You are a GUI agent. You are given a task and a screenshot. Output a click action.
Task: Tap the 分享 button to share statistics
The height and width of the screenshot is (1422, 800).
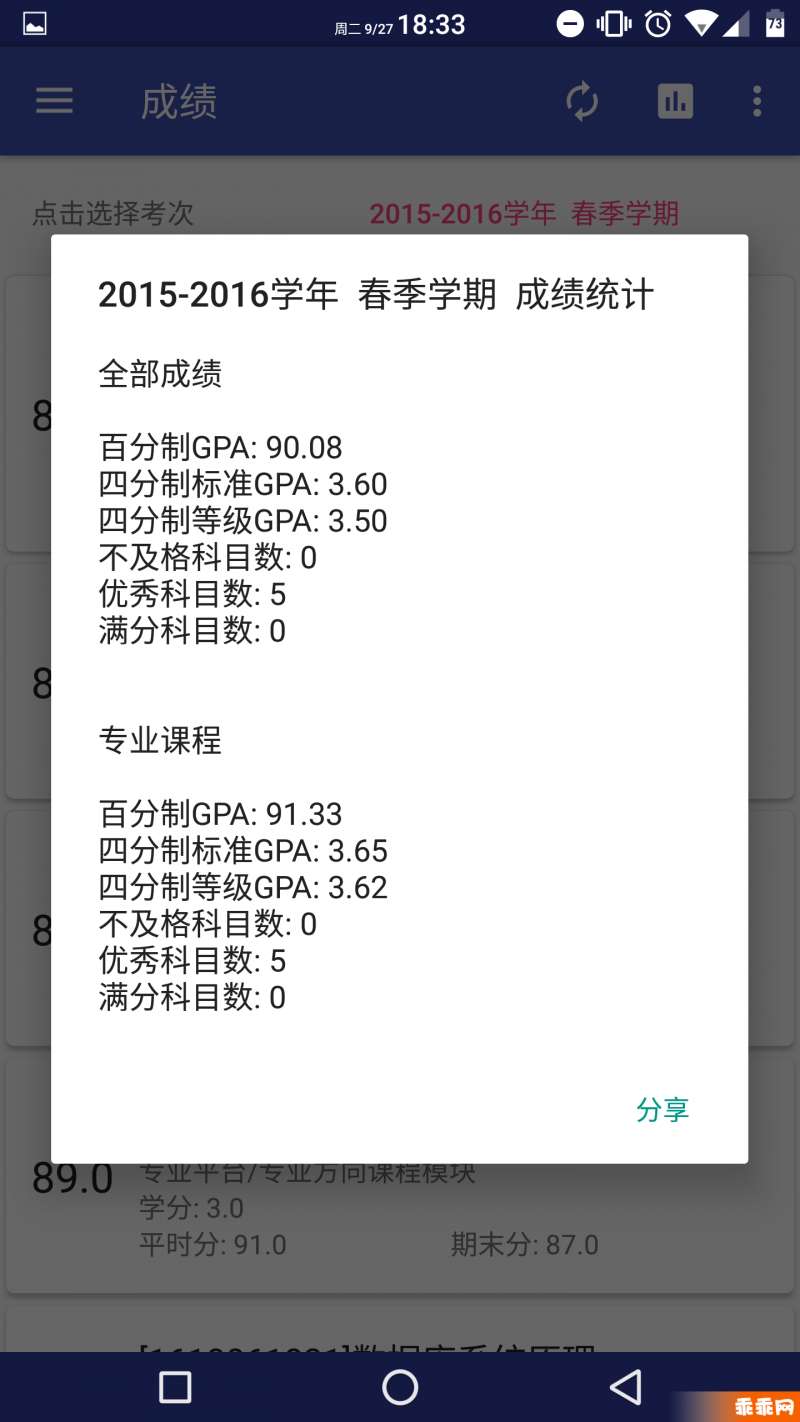pos(662,1109)
